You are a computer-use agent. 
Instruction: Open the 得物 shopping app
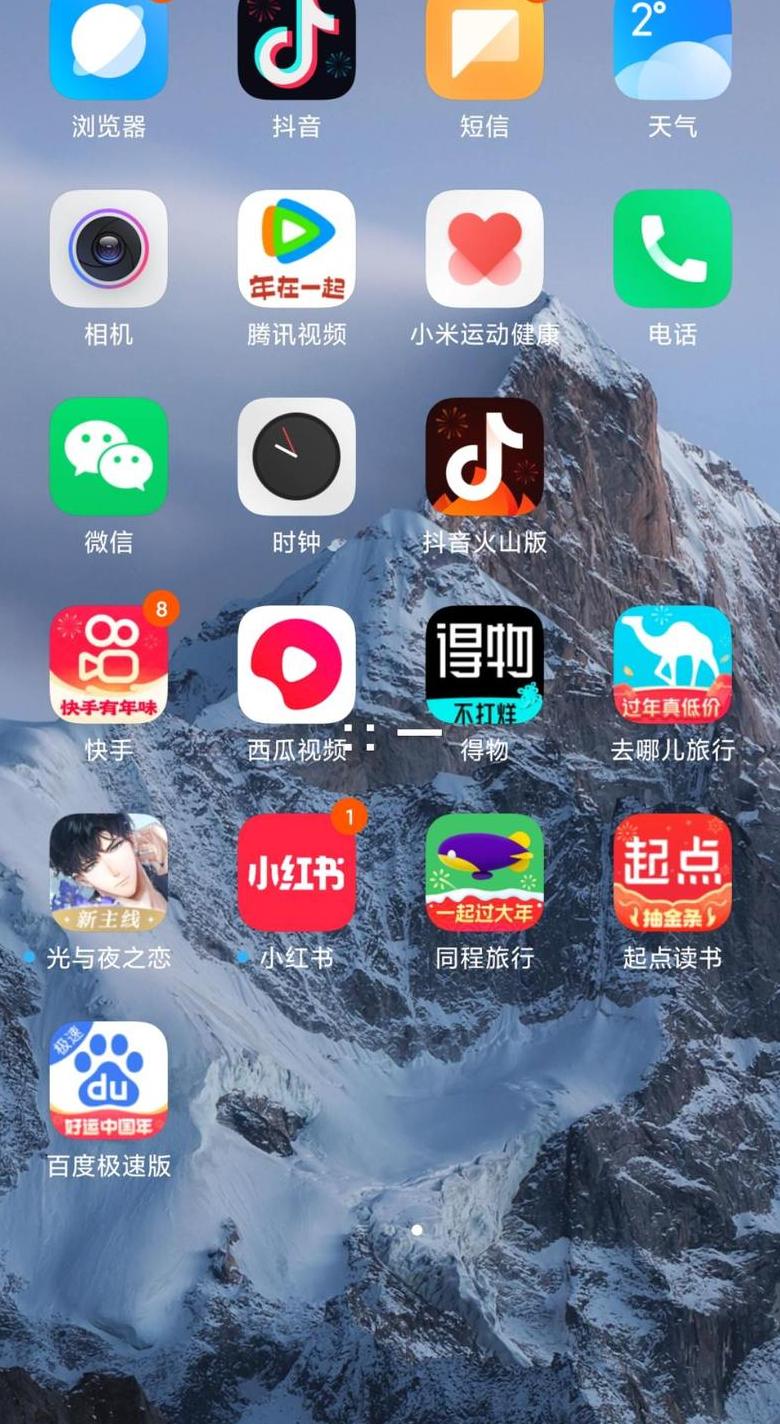point(484,664)
